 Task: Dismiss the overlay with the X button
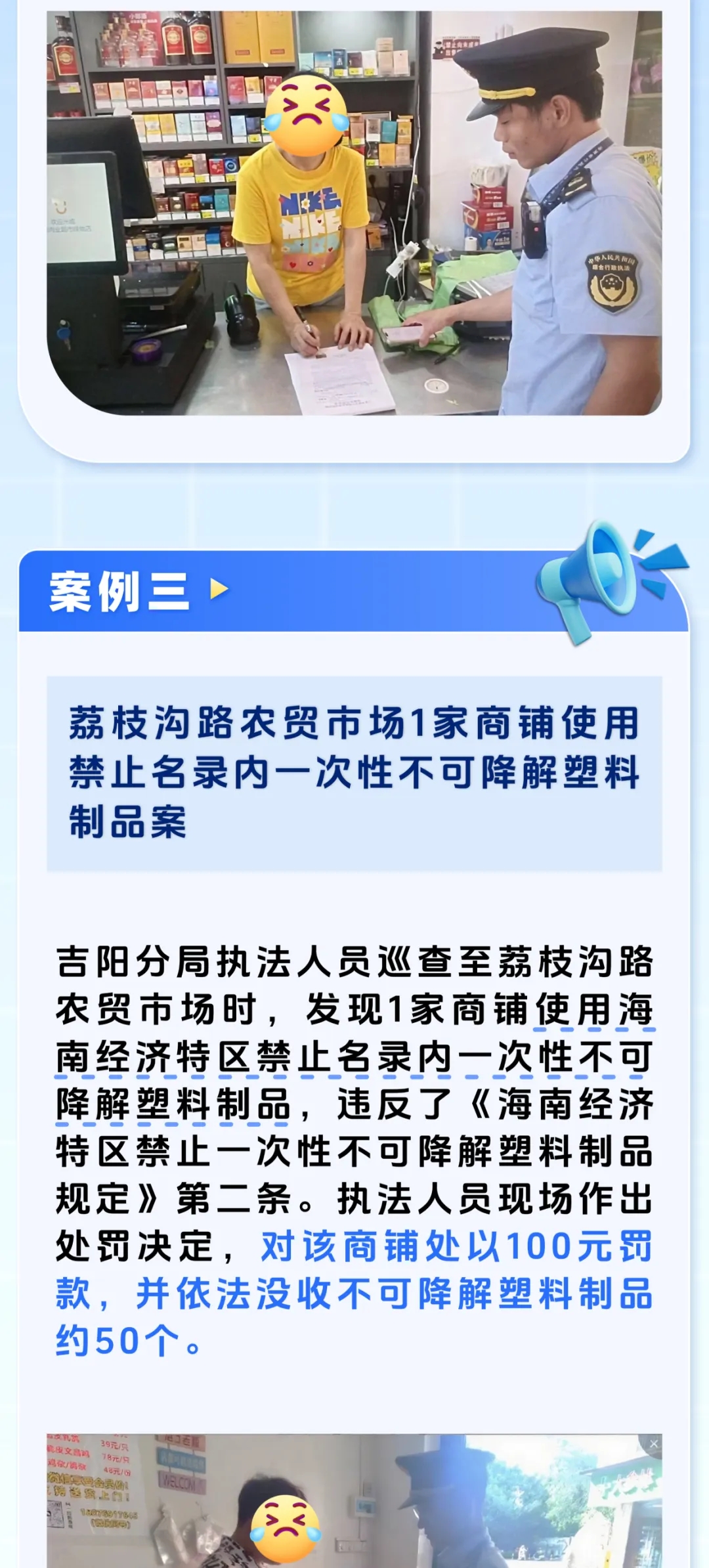653,1444
